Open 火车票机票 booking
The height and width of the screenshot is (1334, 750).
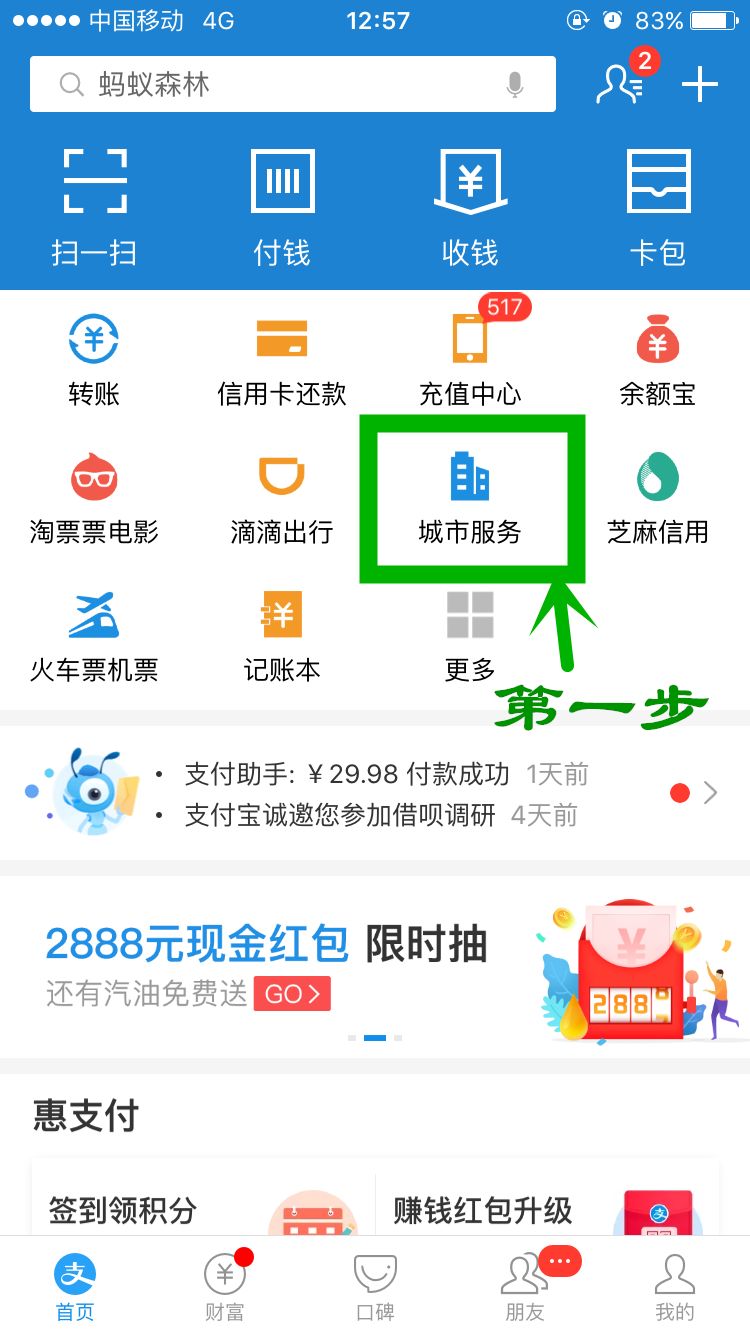(x=94, y=635)
